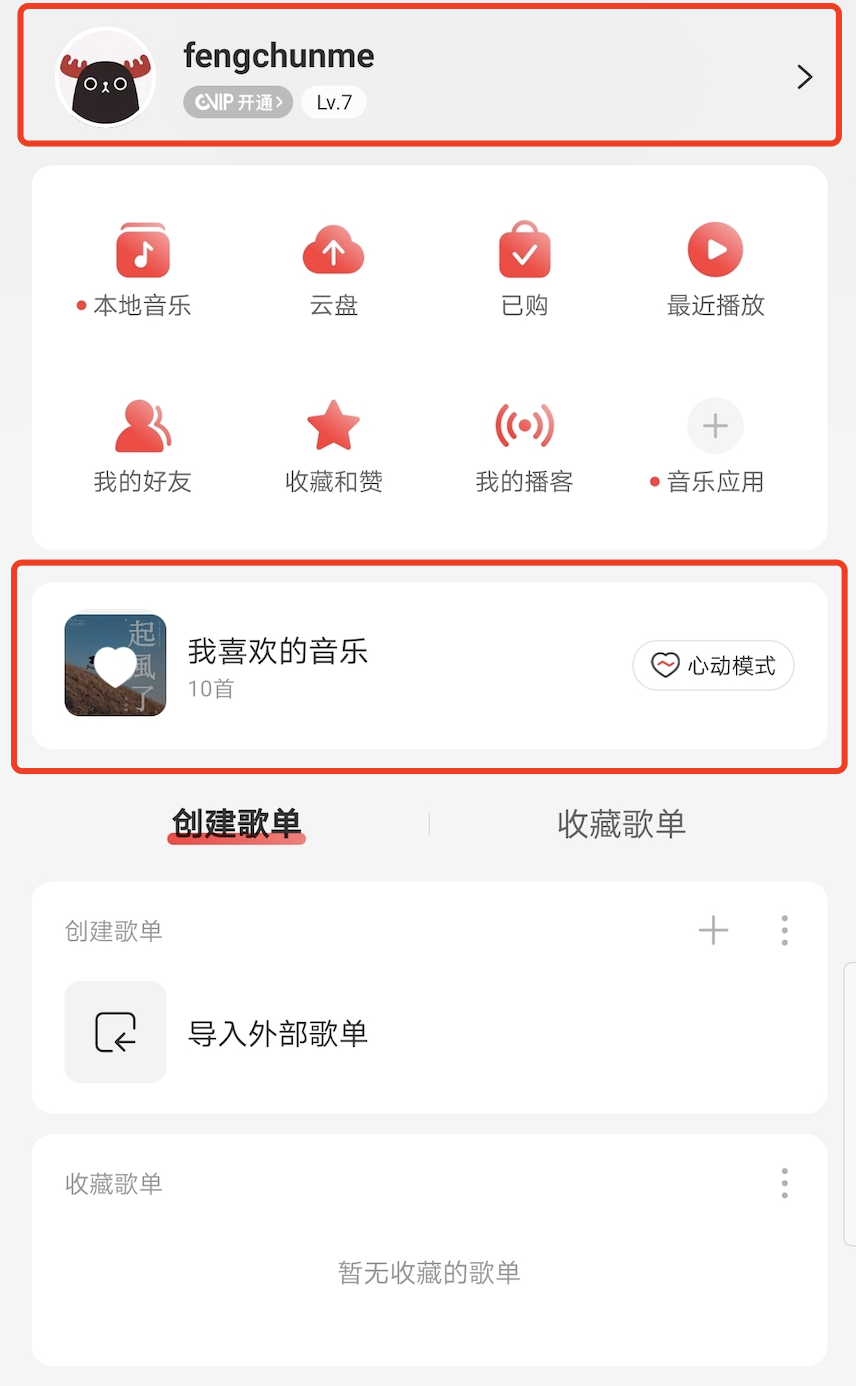Open the 收藏歌单 section overflow menu

click(x=784, y=1183)
